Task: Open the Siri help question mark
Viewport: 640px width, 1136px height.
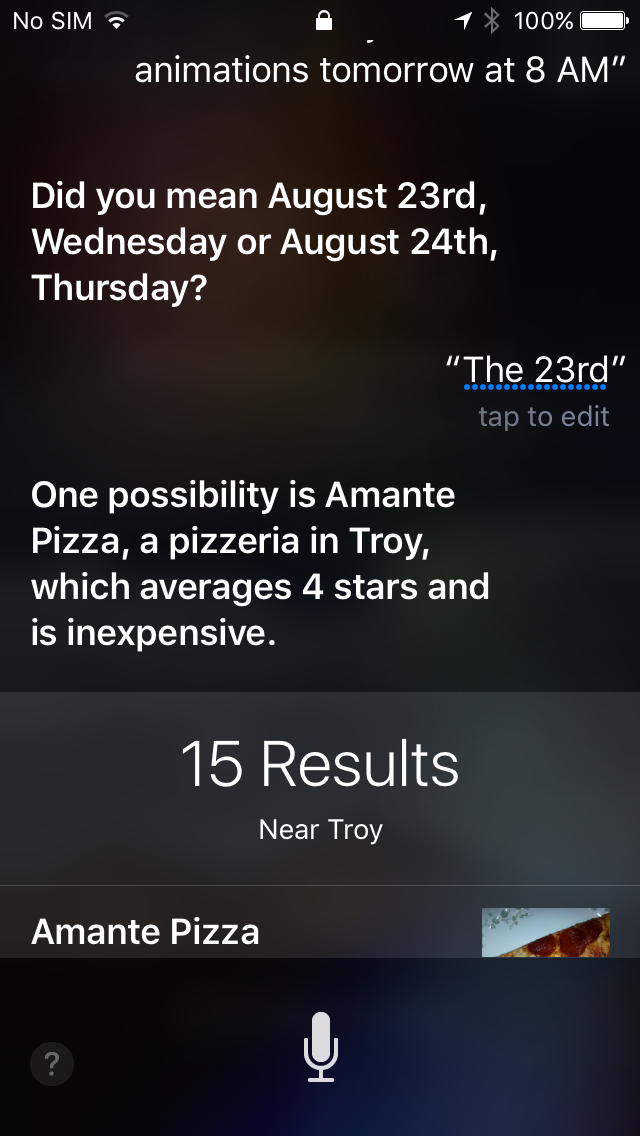Action: coord(52,1064)
